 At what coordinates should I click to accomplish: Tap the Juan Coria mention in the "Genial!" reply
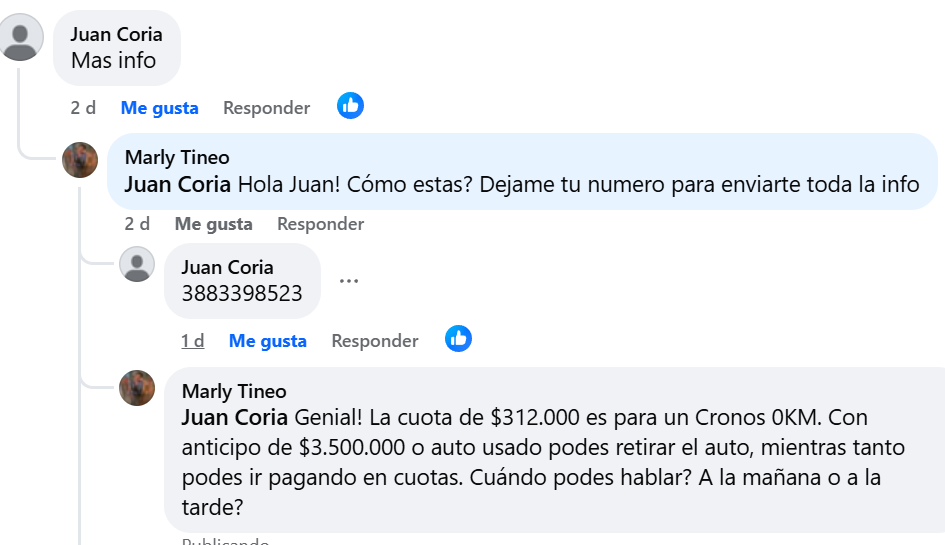tap(233, 417)
